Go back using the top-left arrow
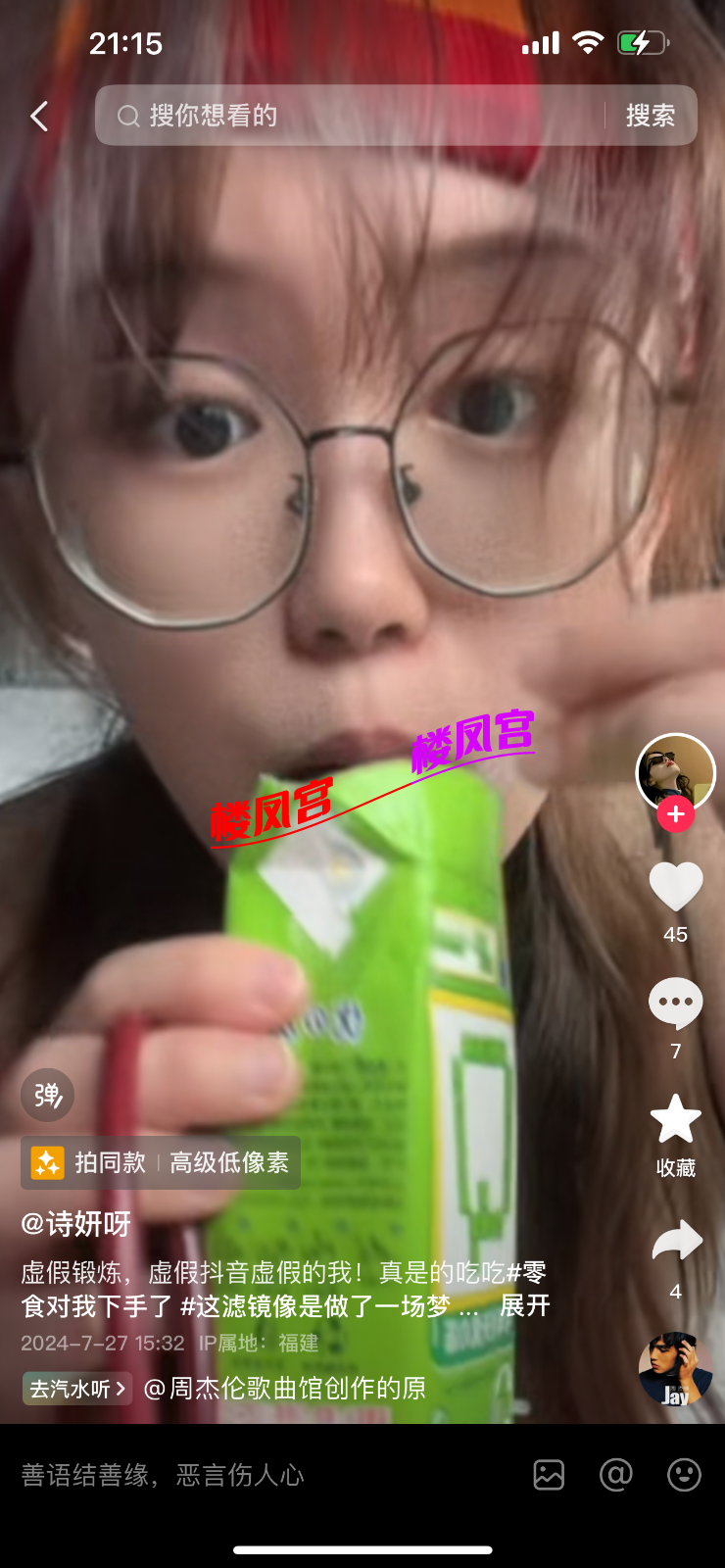The width and height of the screenshot is (725, 1568). coord(39,117)
